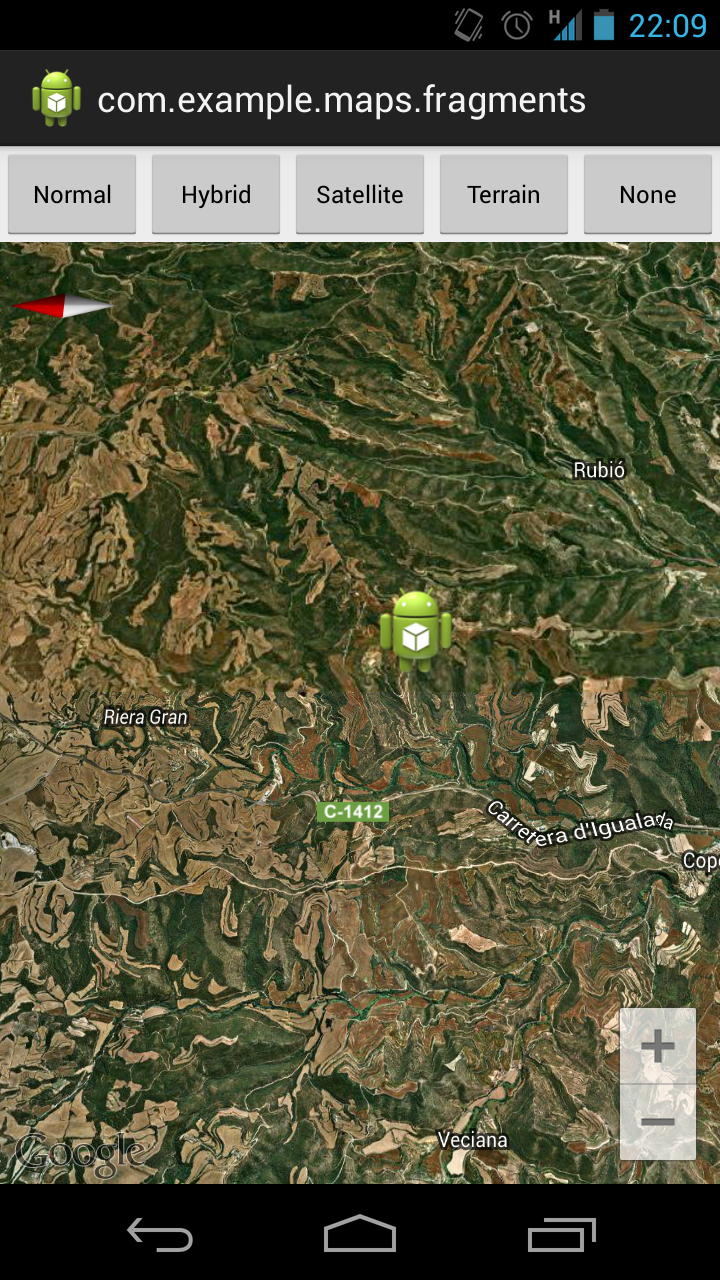The height and width of the screenshot is (1280, 720).
Task: Tap the C-1412 road shield label
Action: [352, 811]
